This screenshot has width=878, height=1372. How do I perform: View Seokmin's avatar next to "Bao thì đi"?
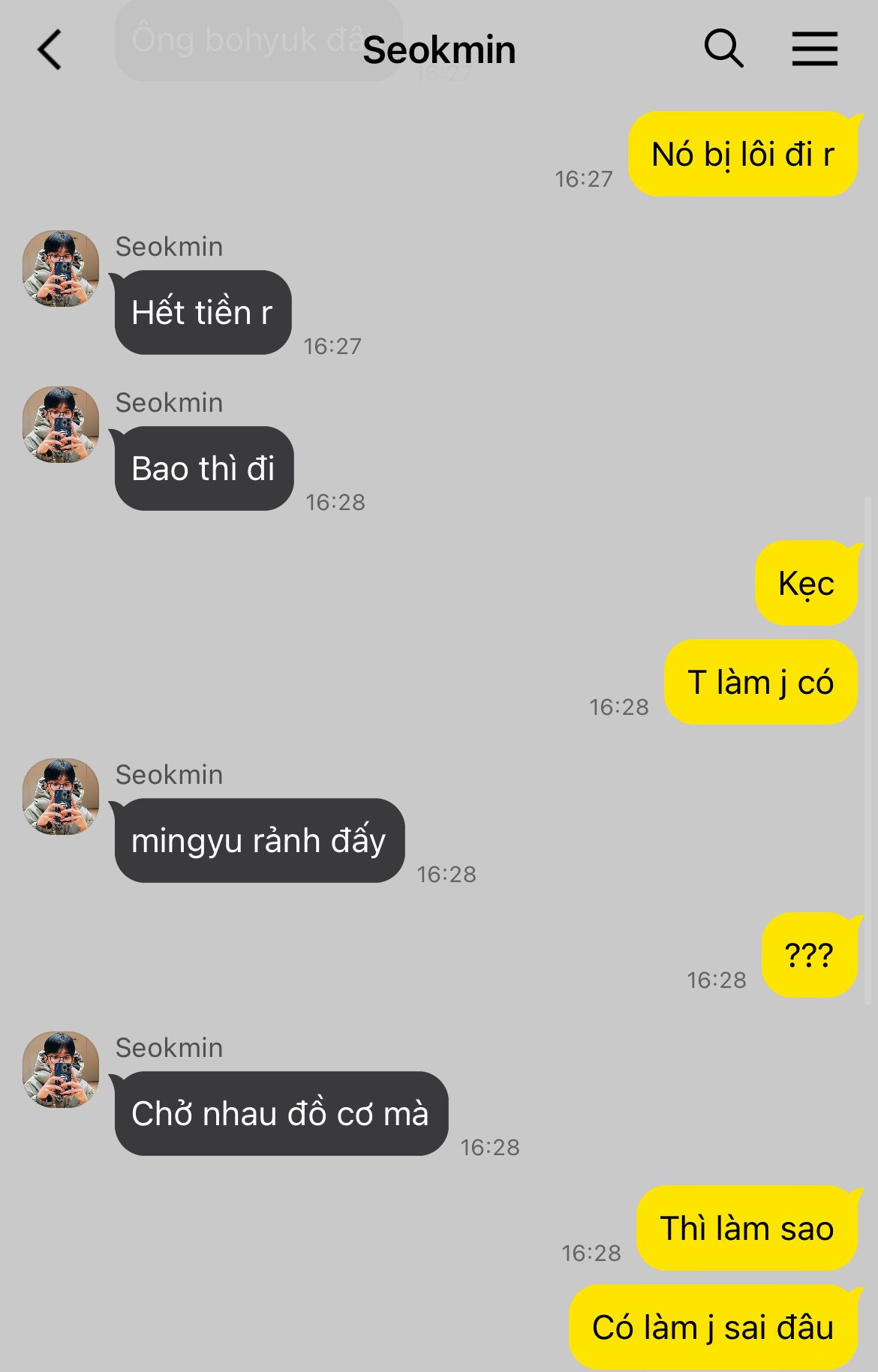click(x=61, y=425)
